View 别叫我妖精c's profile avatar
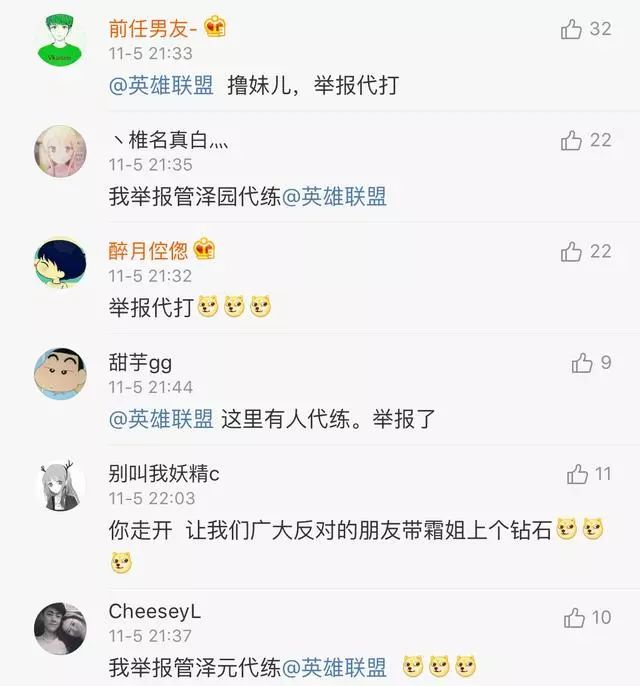 pos(60,485)
